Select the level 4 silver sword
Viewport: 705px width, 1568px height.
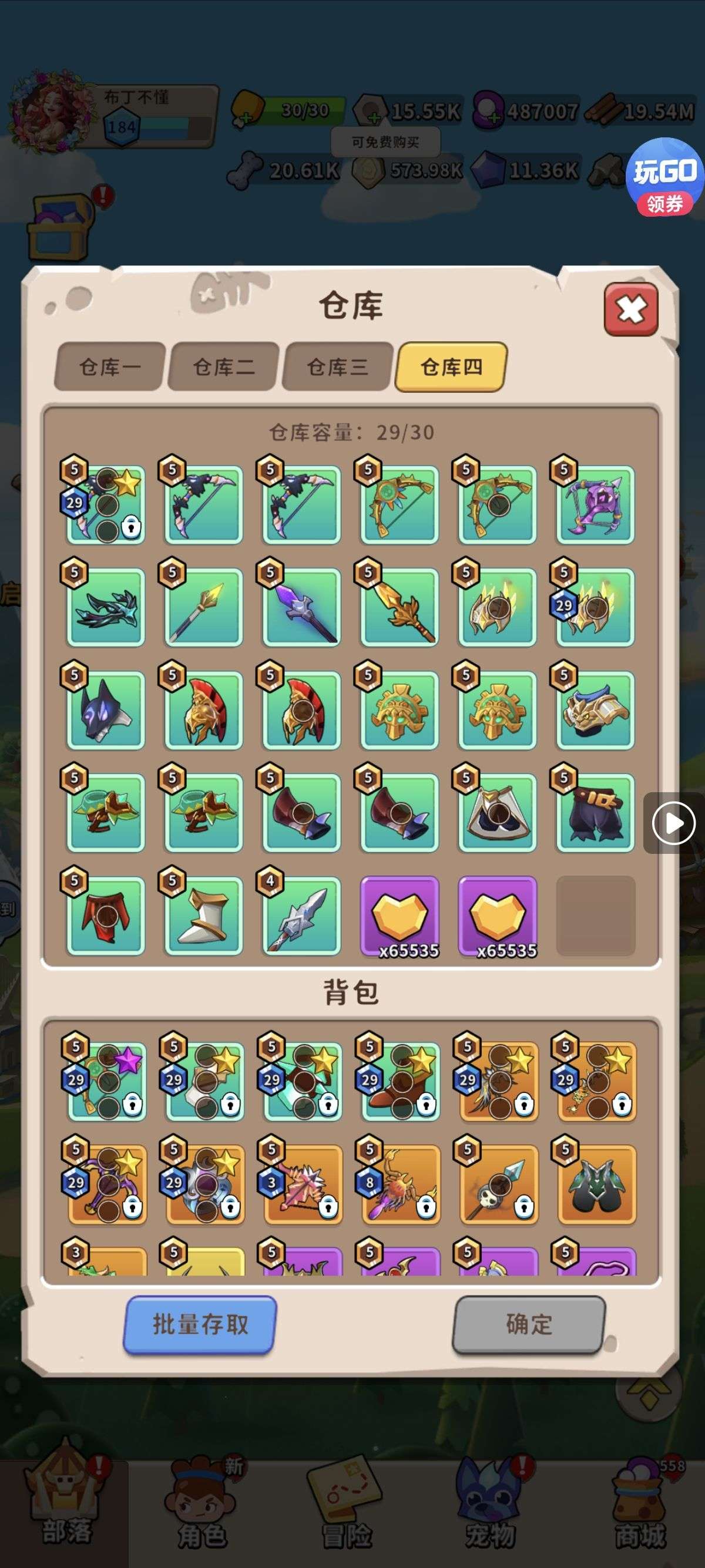[x=302, y=915]
